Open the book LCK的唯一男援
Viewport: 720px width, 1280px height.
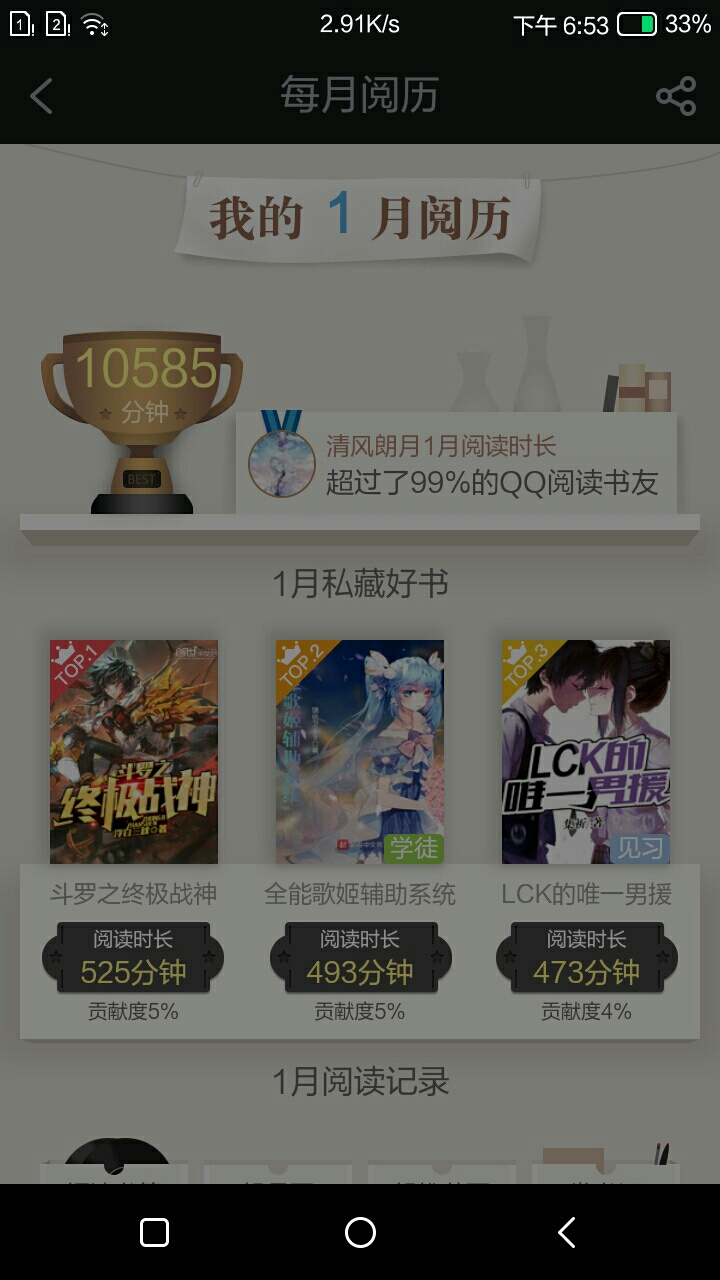pyautogui.click(x=586, y=752)
